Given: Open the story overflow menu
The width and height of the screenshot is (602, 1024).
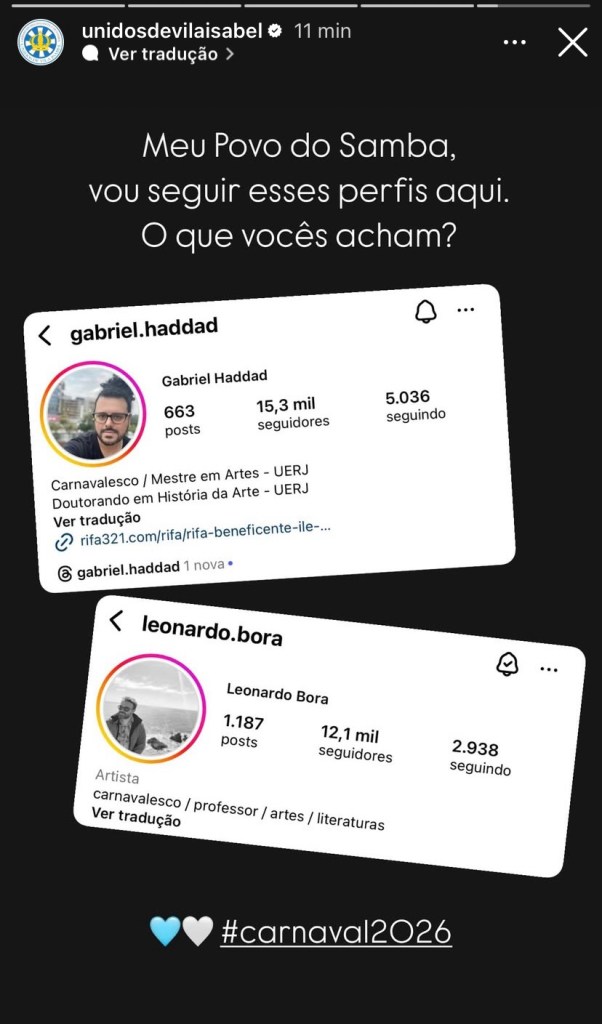Looking at the screenshot, I should tap(514, 43).
